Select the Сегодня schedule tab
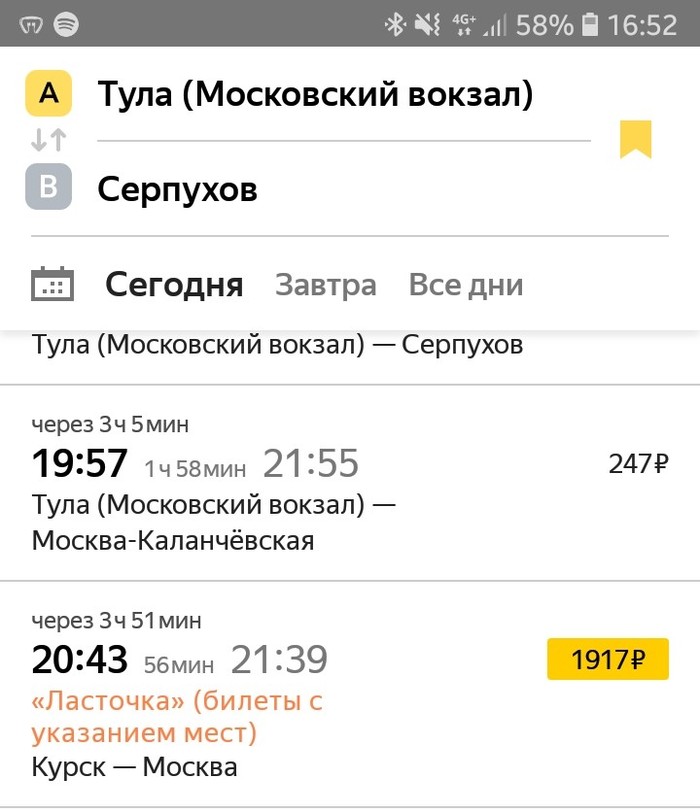700x812 pixels. click(174, 285)
